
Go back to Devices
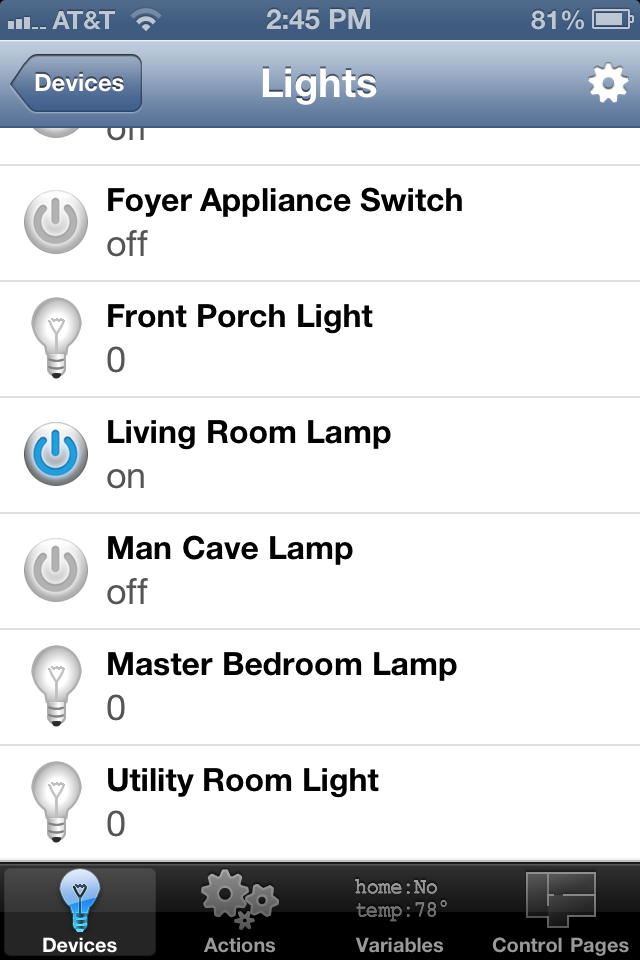[78, 84]
